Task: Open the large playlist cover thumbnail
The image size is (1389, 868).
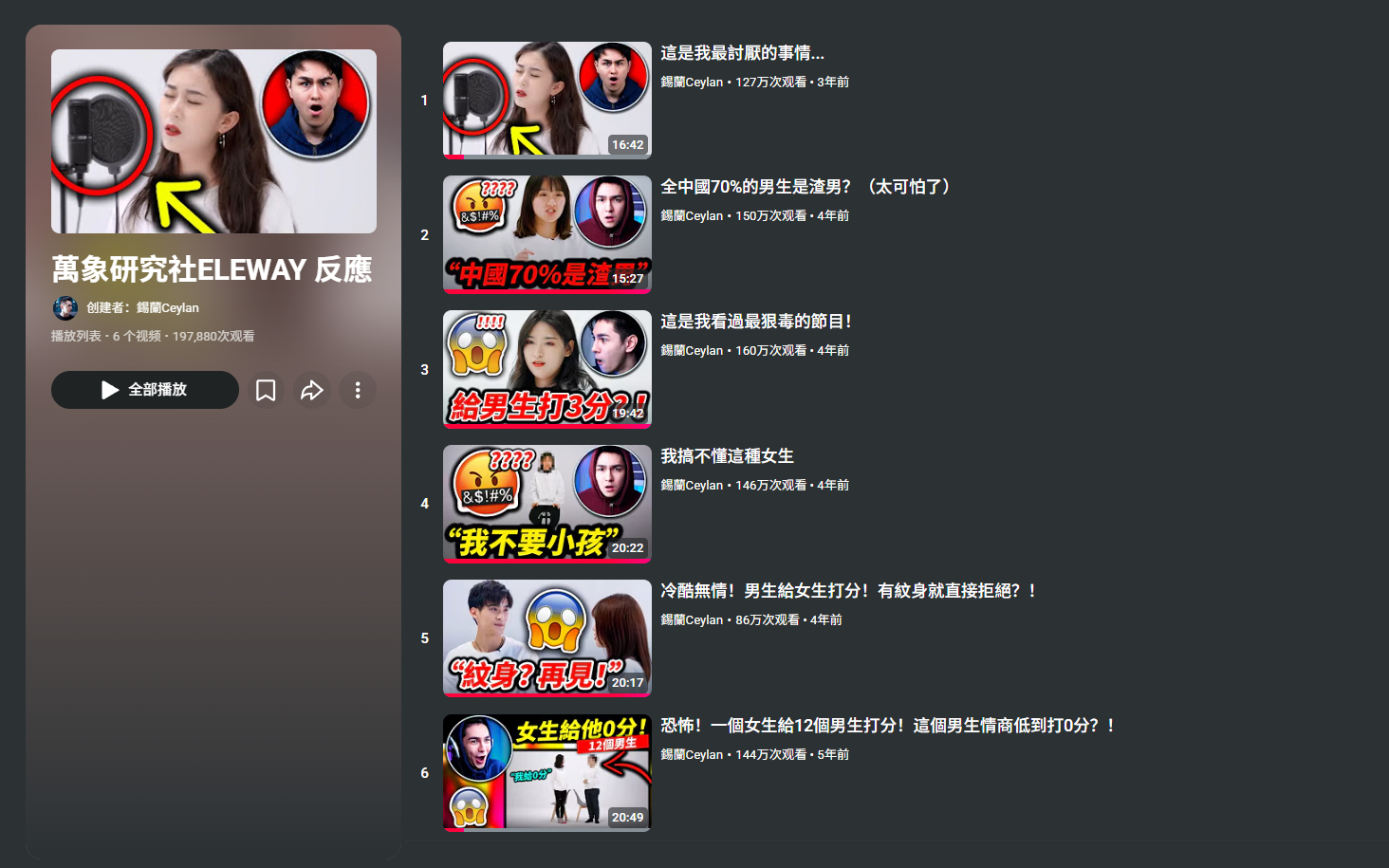Action: (213, 141)
